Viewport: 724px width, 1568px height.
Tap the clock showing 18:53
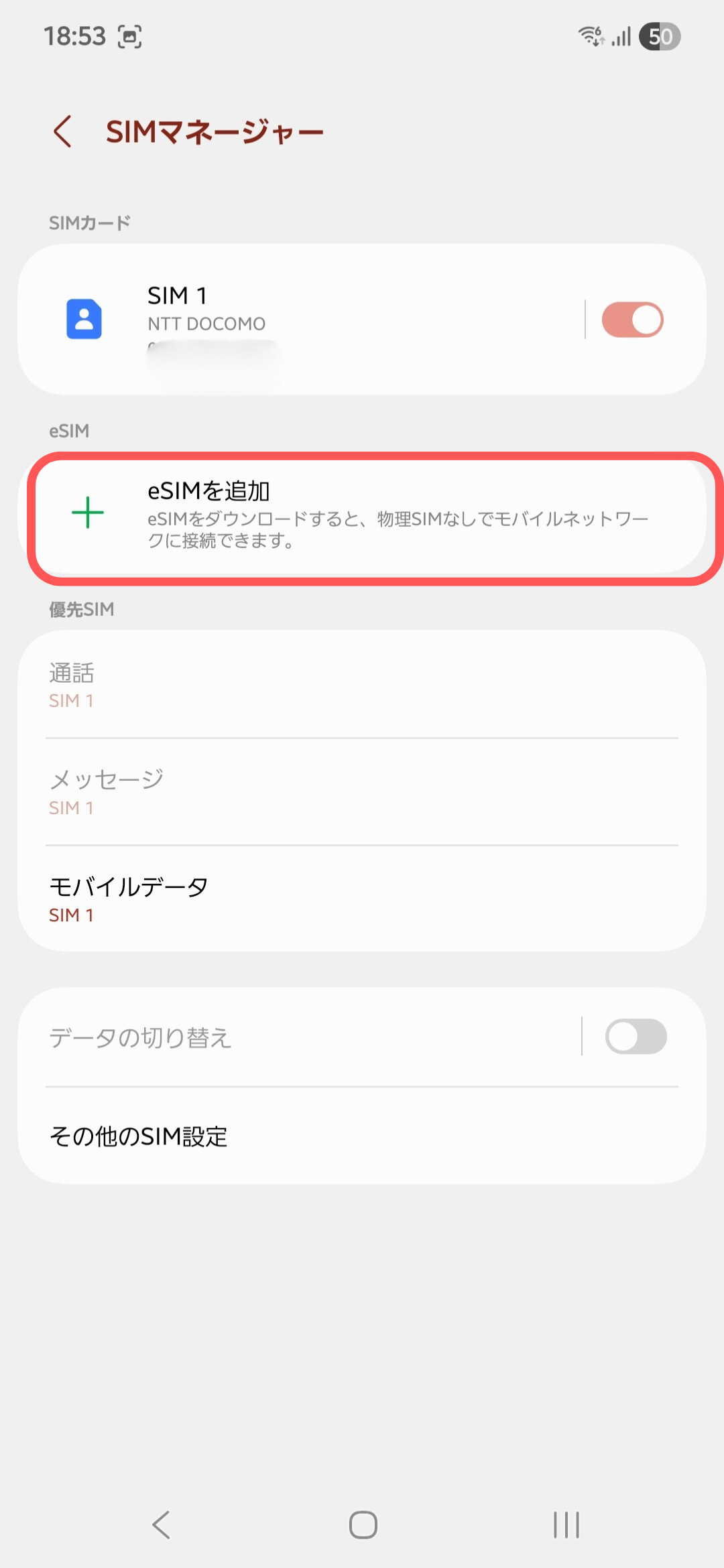[x=76, y=37]
